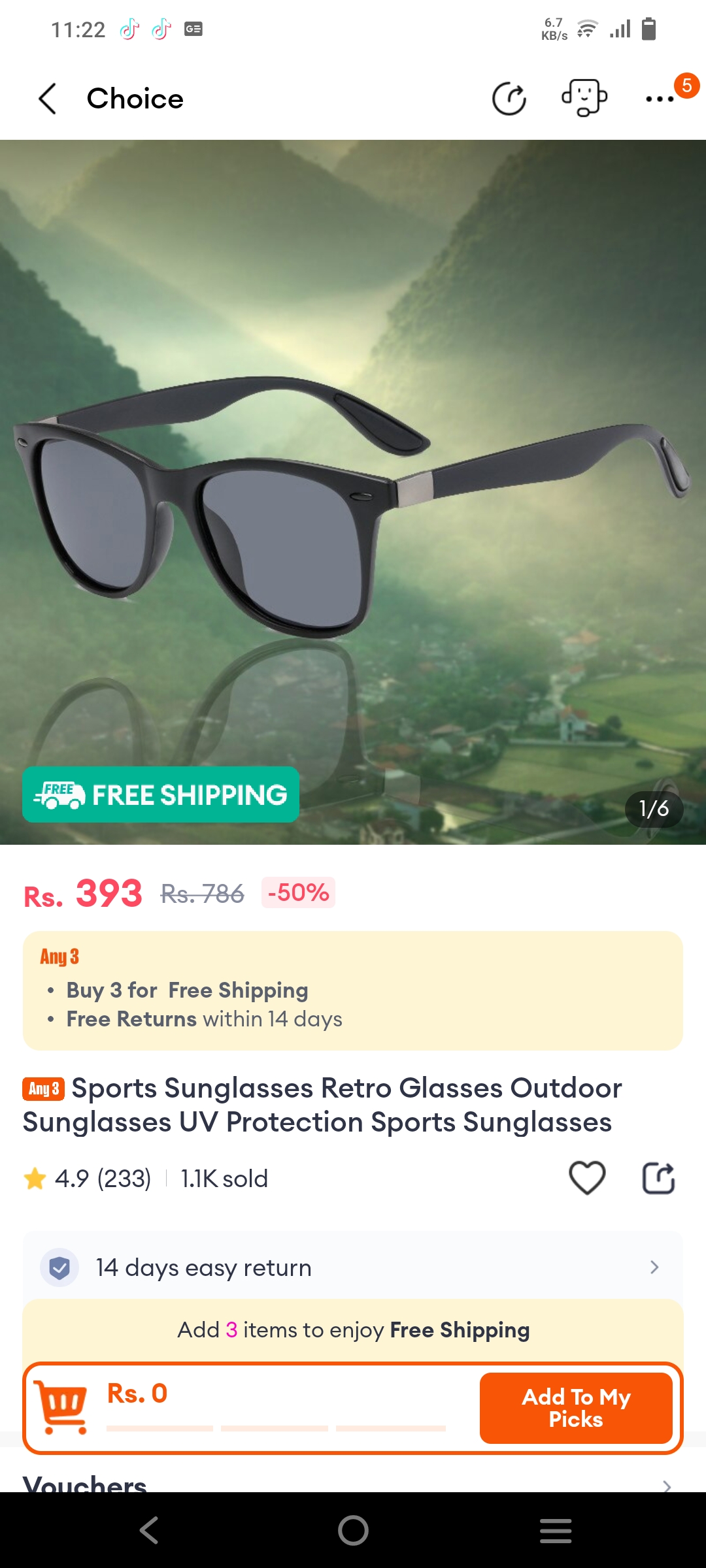Open recent apps from navigation bar

point(556,1530)
